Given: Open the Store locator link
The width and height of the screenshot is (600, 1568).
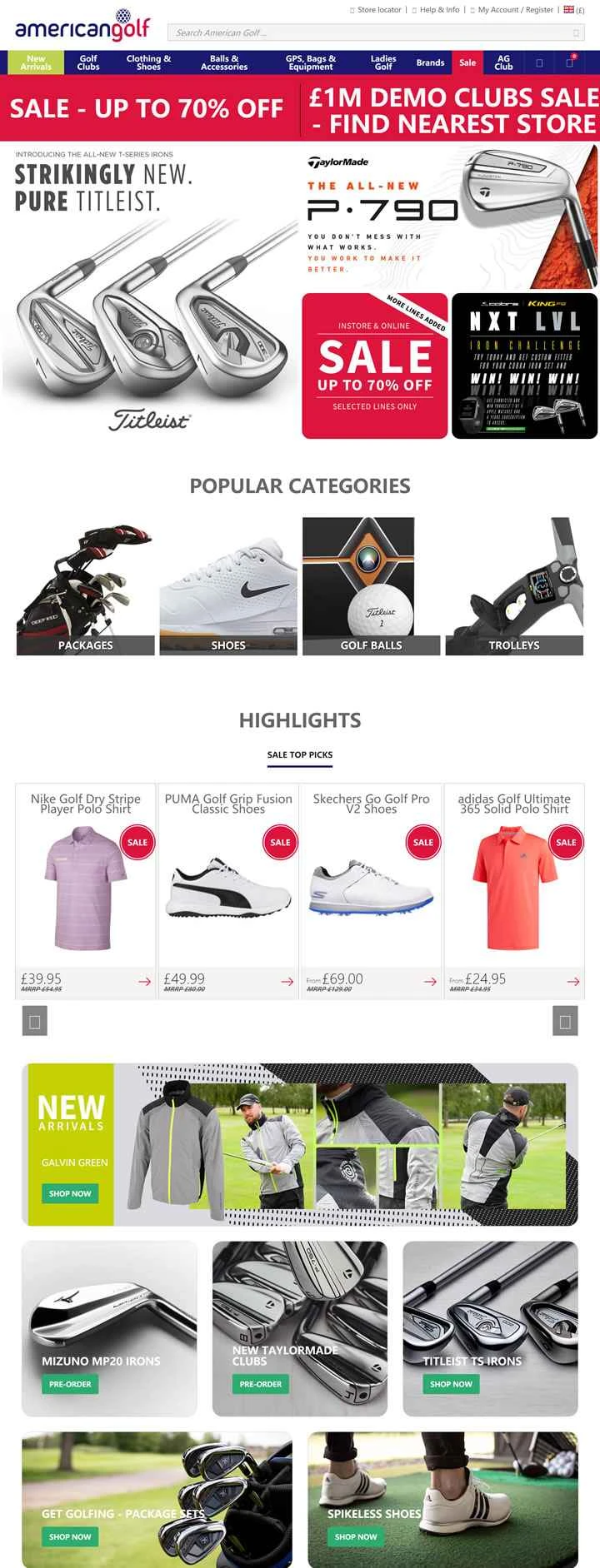Looking at the screenshot, I should pos(379,10).
